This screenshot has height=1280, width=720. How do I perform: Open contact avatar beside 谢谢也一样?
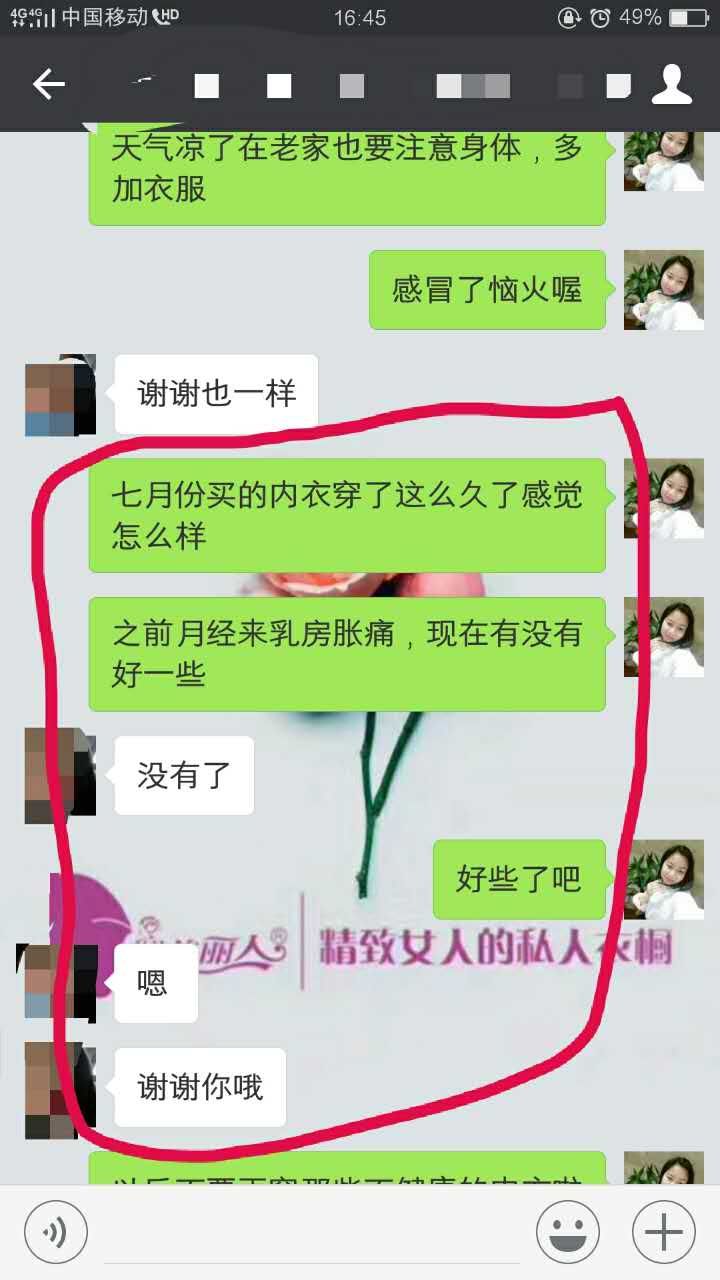(59, 396)
